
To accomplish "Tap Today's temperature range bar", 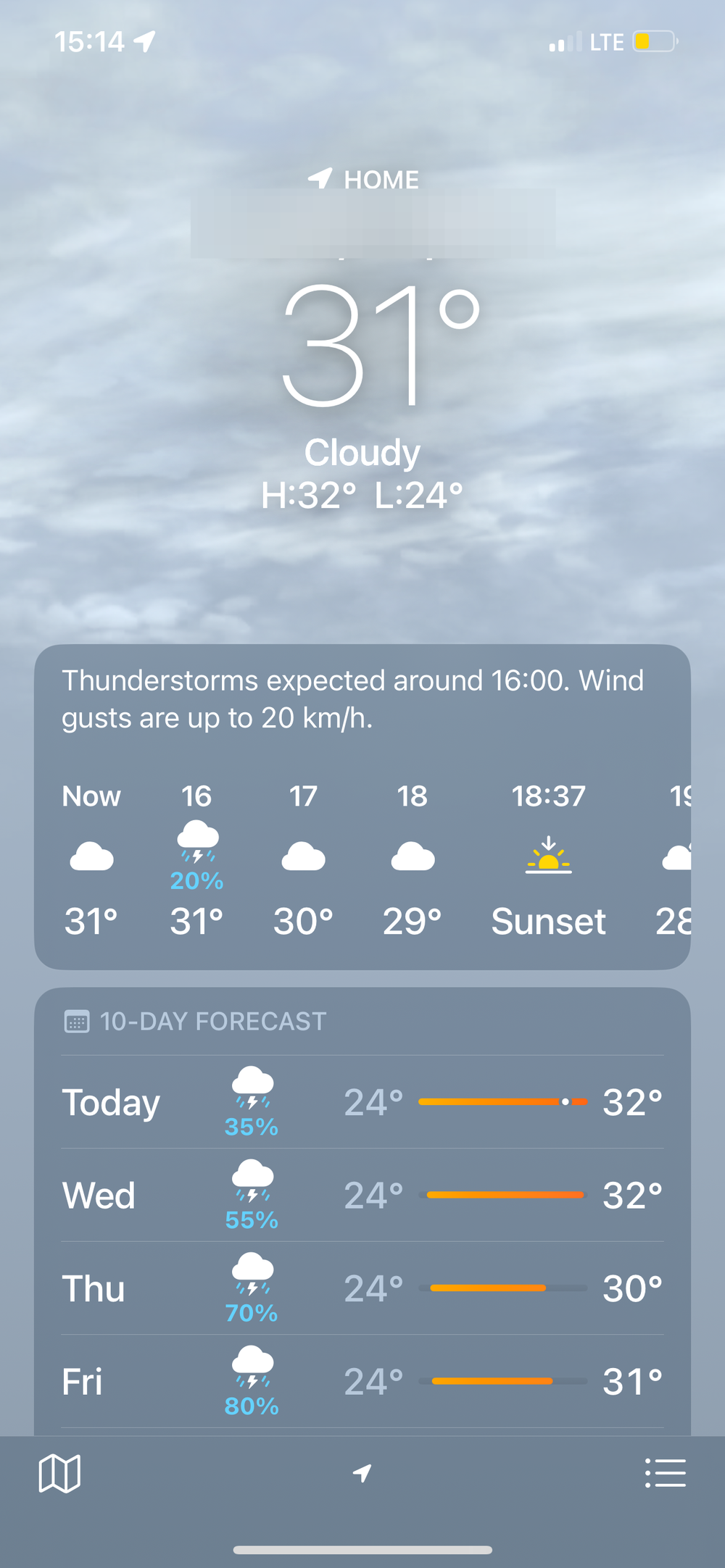I will [x=503, y=1101].
